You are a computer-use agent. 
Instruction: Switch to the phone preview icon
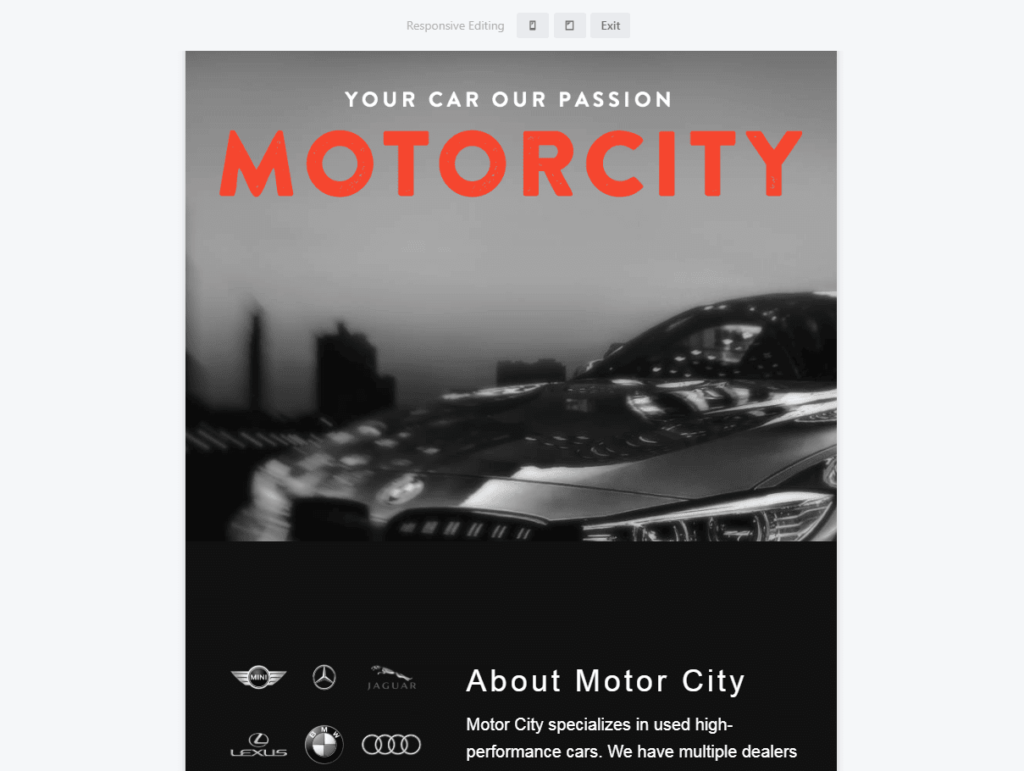click(x=532, y=26)
